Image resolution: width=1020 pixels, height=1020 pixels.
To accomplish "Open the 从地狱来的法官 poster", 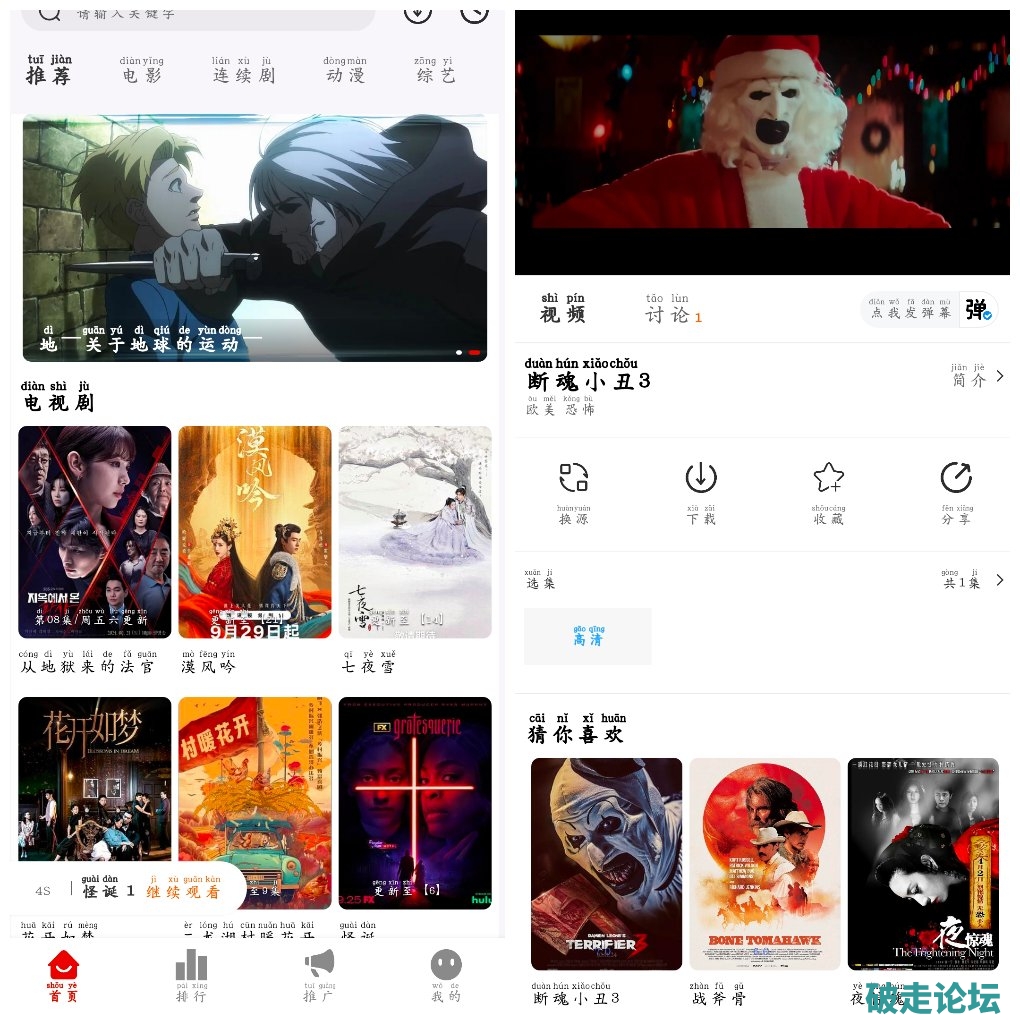I will point(95,532).
